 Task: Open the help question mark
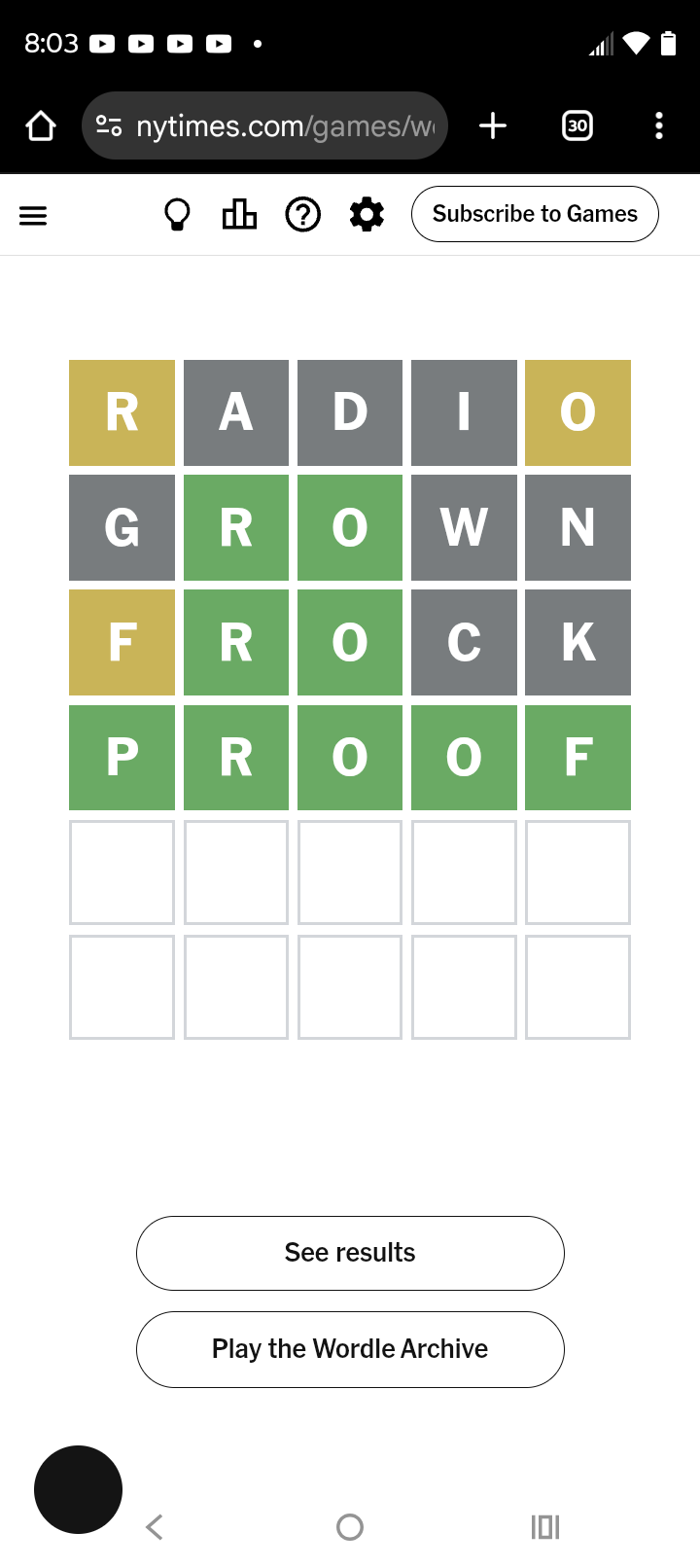(x=303, y=214)
